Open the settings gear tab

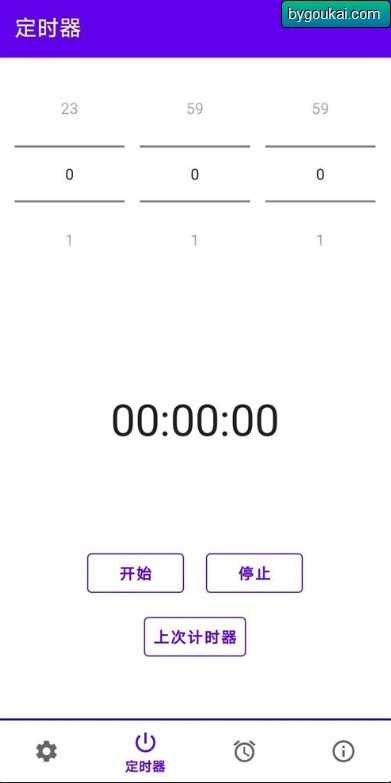[46, 752]
